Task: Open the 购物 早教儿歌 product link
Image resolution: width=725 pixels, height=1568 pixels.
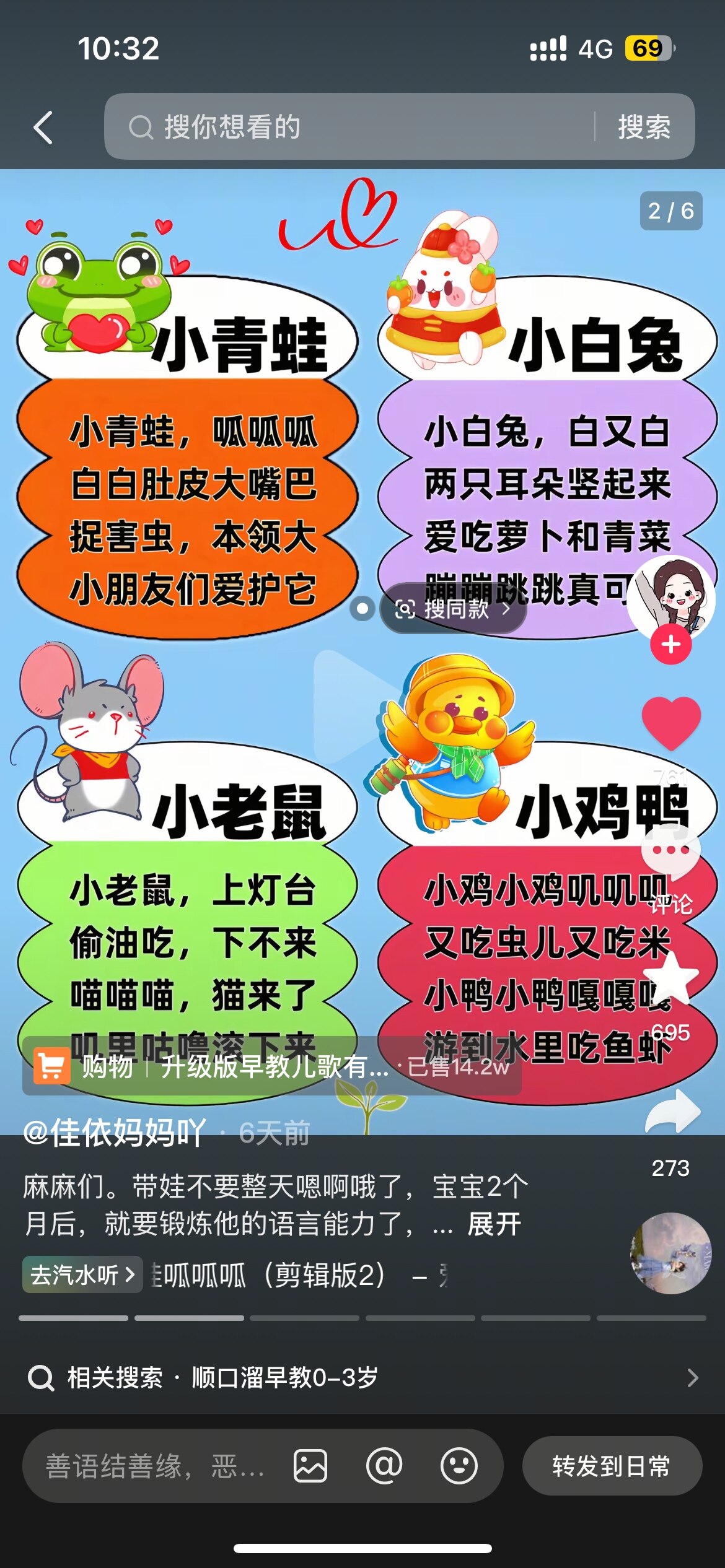Action: point(271,1067)
